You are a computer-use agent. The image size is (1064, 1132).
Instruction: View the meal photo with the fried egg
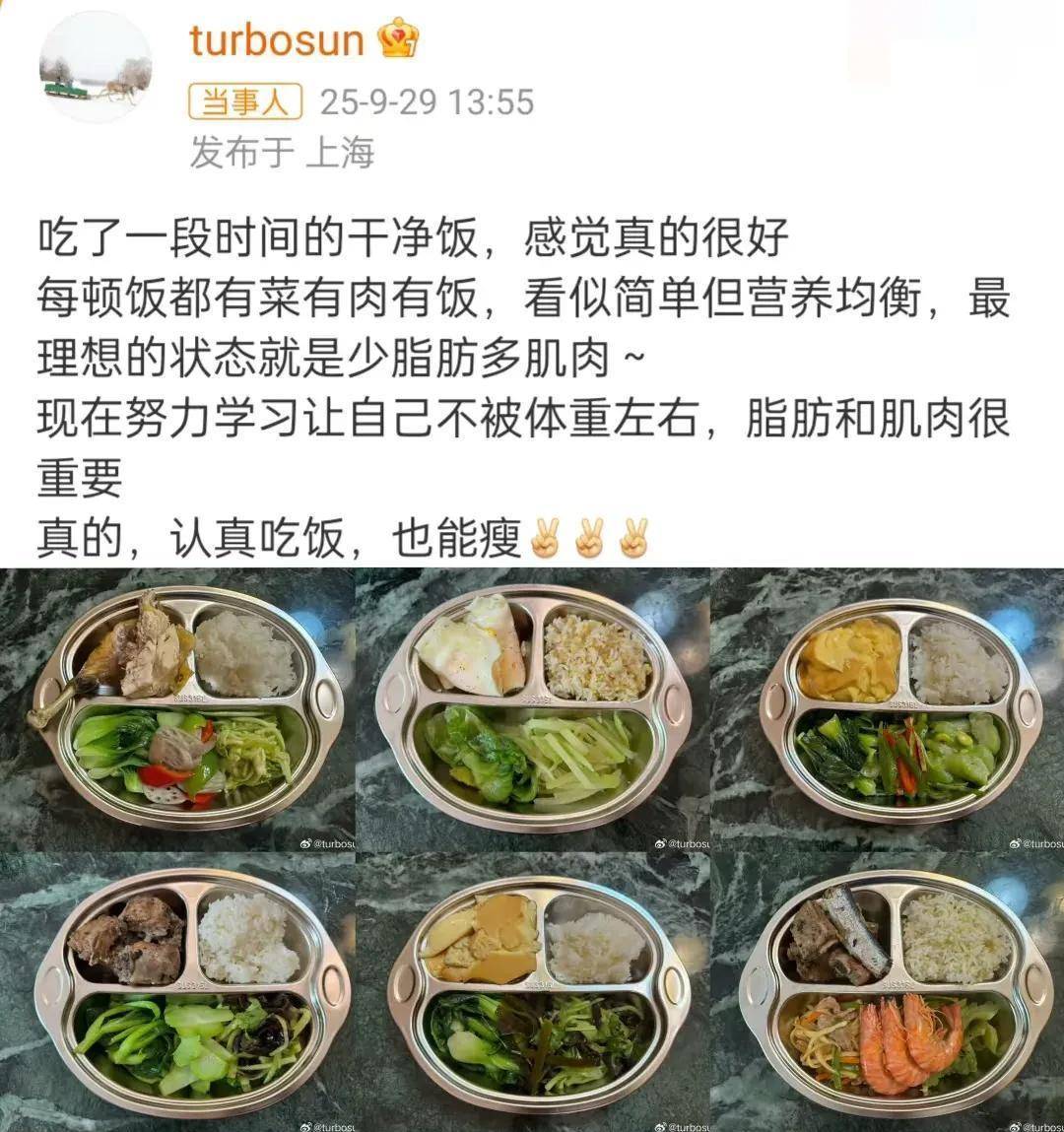[532, 709]
